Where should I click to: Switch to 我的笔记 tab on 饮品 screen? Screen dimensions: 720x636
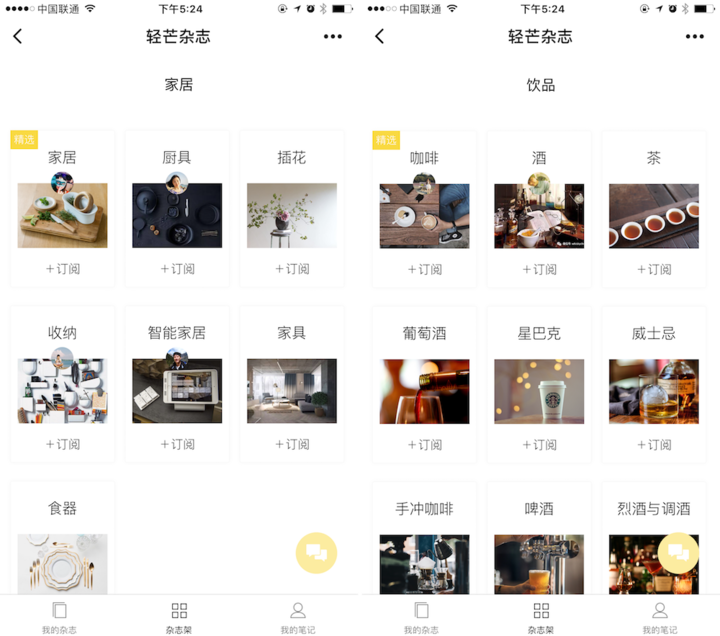[x=659, y=617]
